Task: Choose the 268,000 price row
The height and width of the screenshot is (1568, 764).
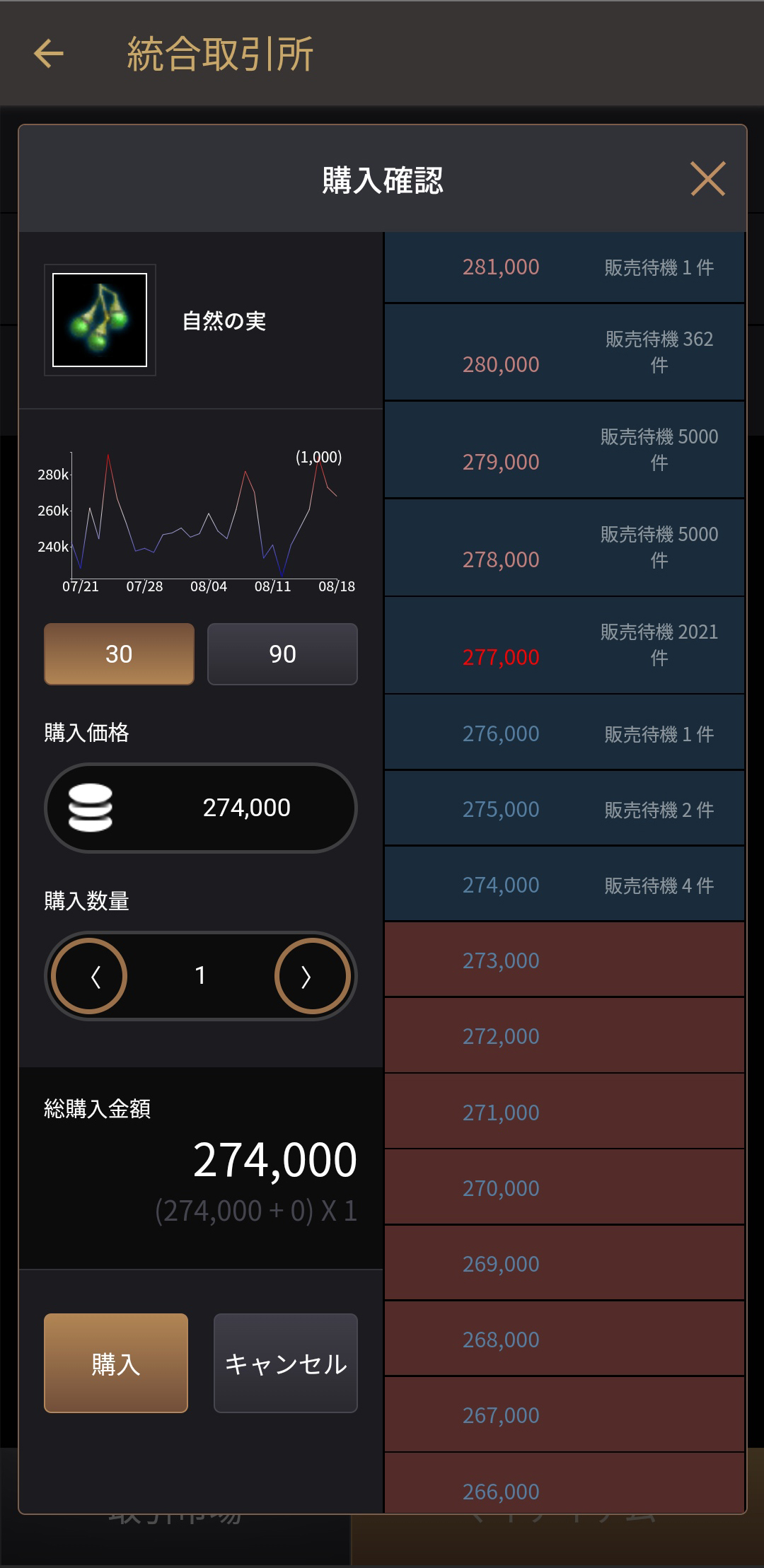Action: pyautogui.click(x=564, y=1339)
